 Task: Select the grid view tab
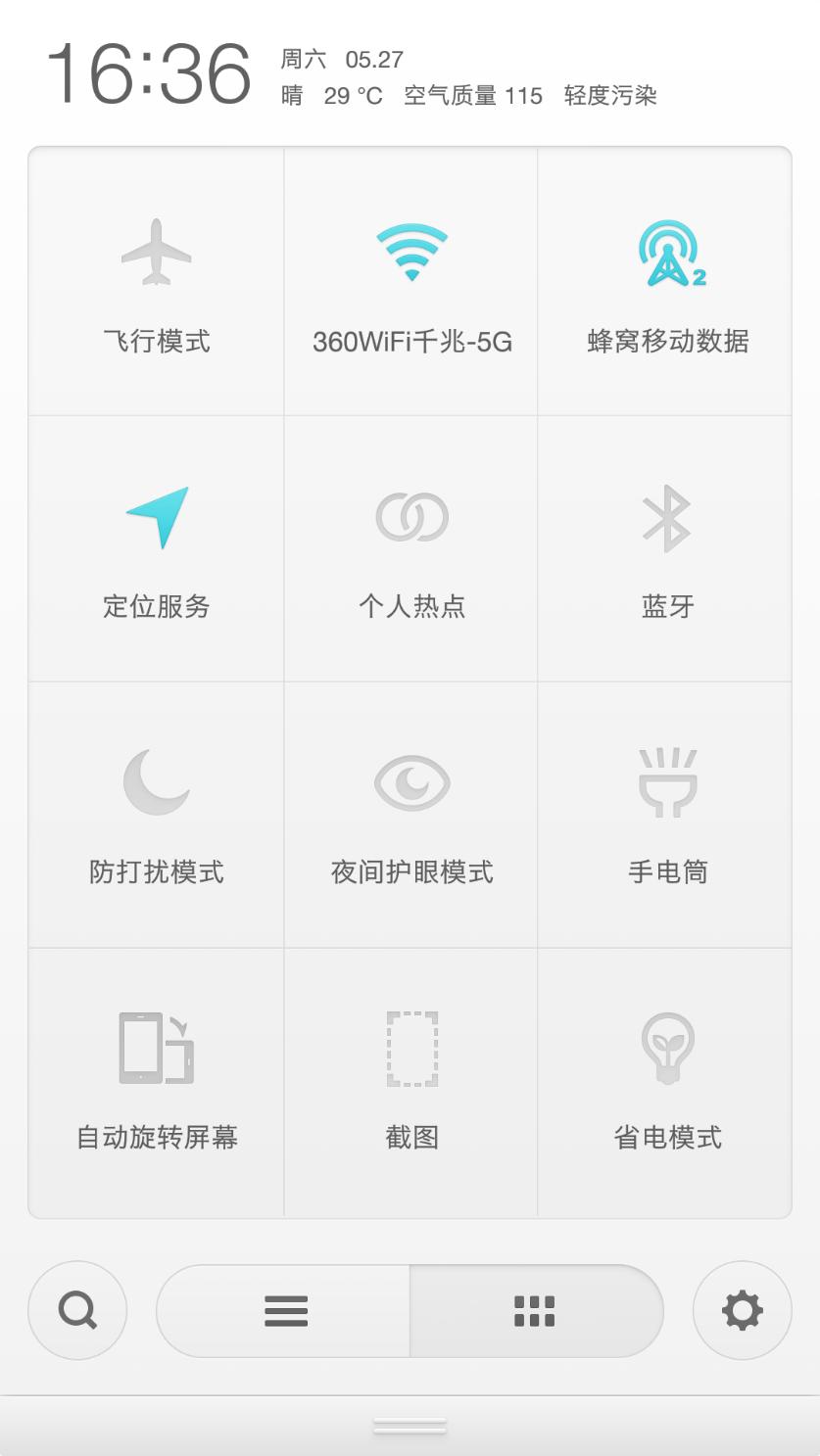coord(534,1310)
